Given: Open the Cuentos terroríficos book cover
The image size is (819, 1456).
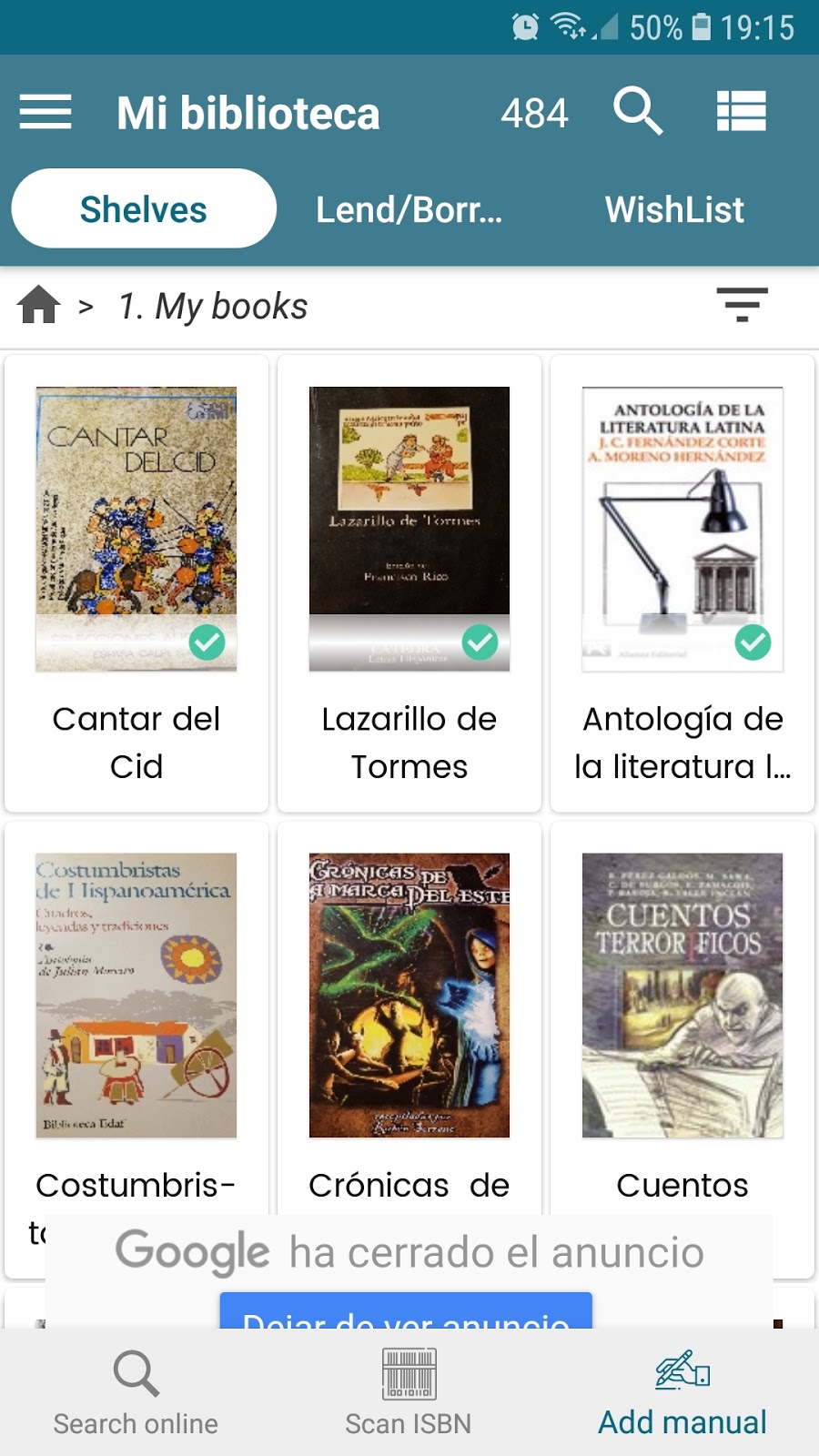Looking at the screenshot, I should point(682,994).
